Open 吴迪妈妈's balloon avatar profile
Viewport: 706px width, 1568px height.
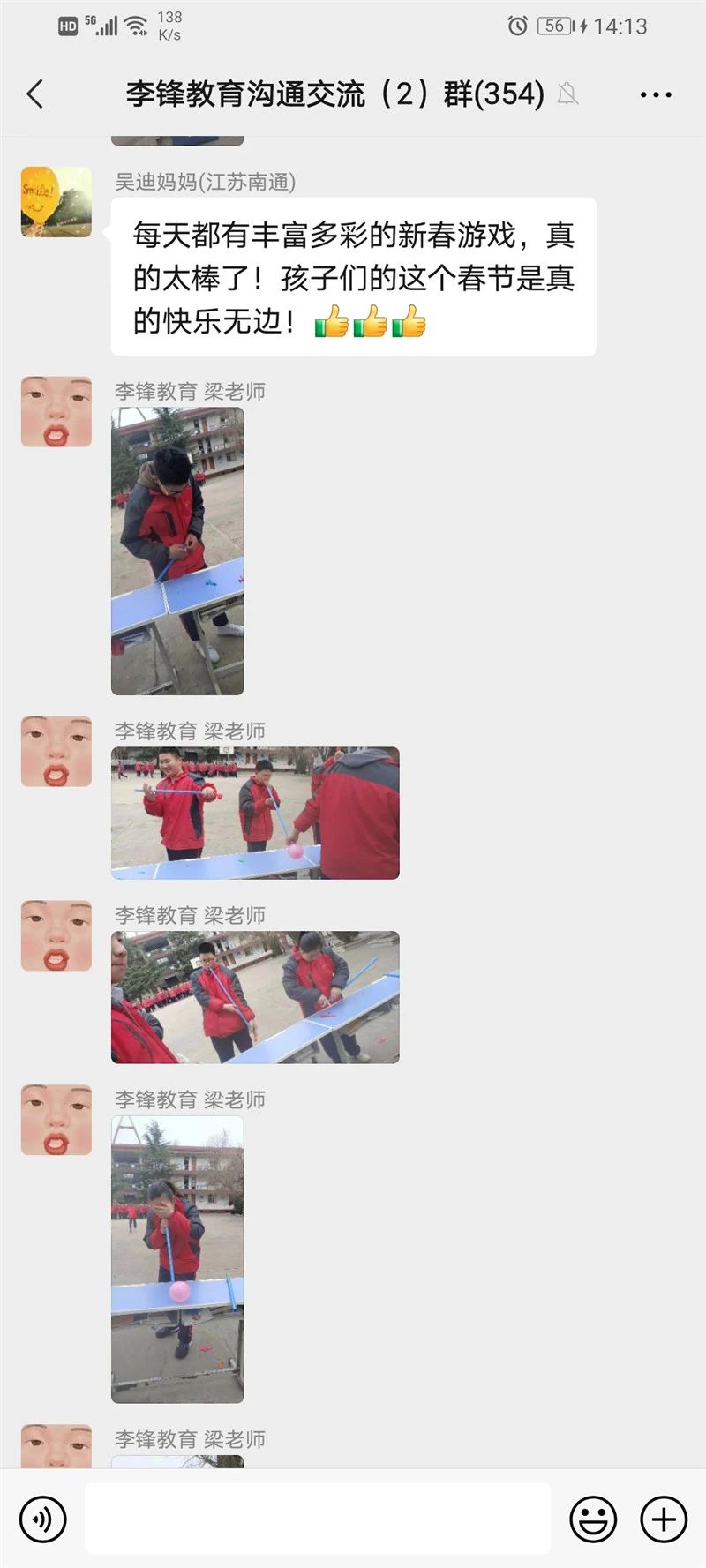[56, 202]
